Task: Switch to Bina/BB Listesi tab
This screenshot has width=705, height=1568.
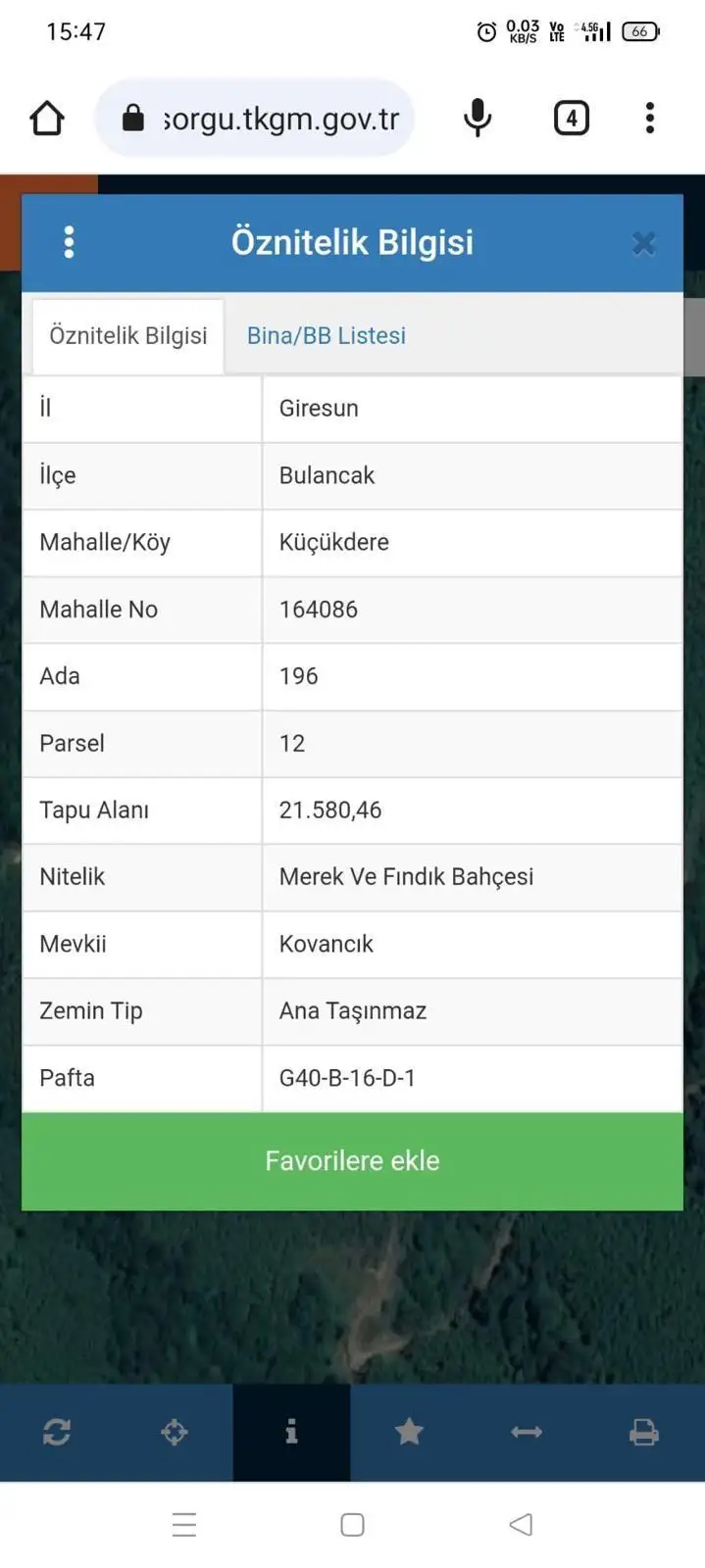Action: [326, 335]
